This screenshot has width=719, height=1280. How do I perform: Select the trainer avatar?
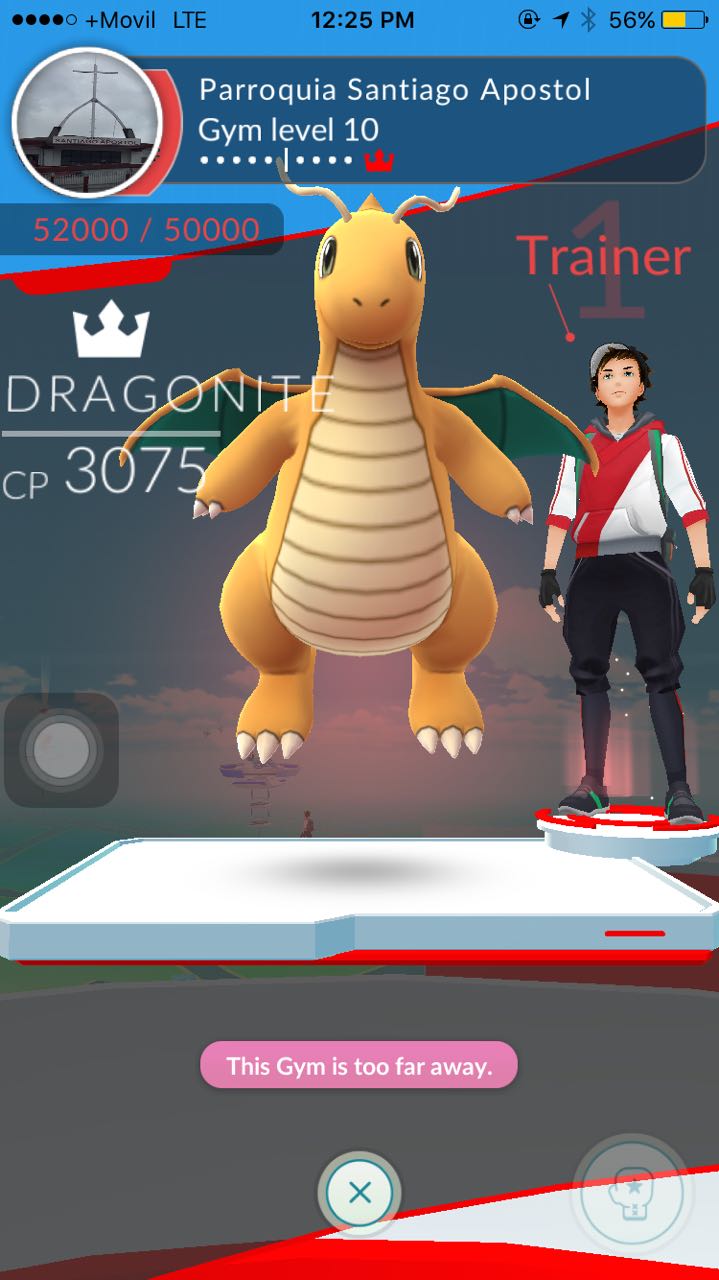[628, 580]
